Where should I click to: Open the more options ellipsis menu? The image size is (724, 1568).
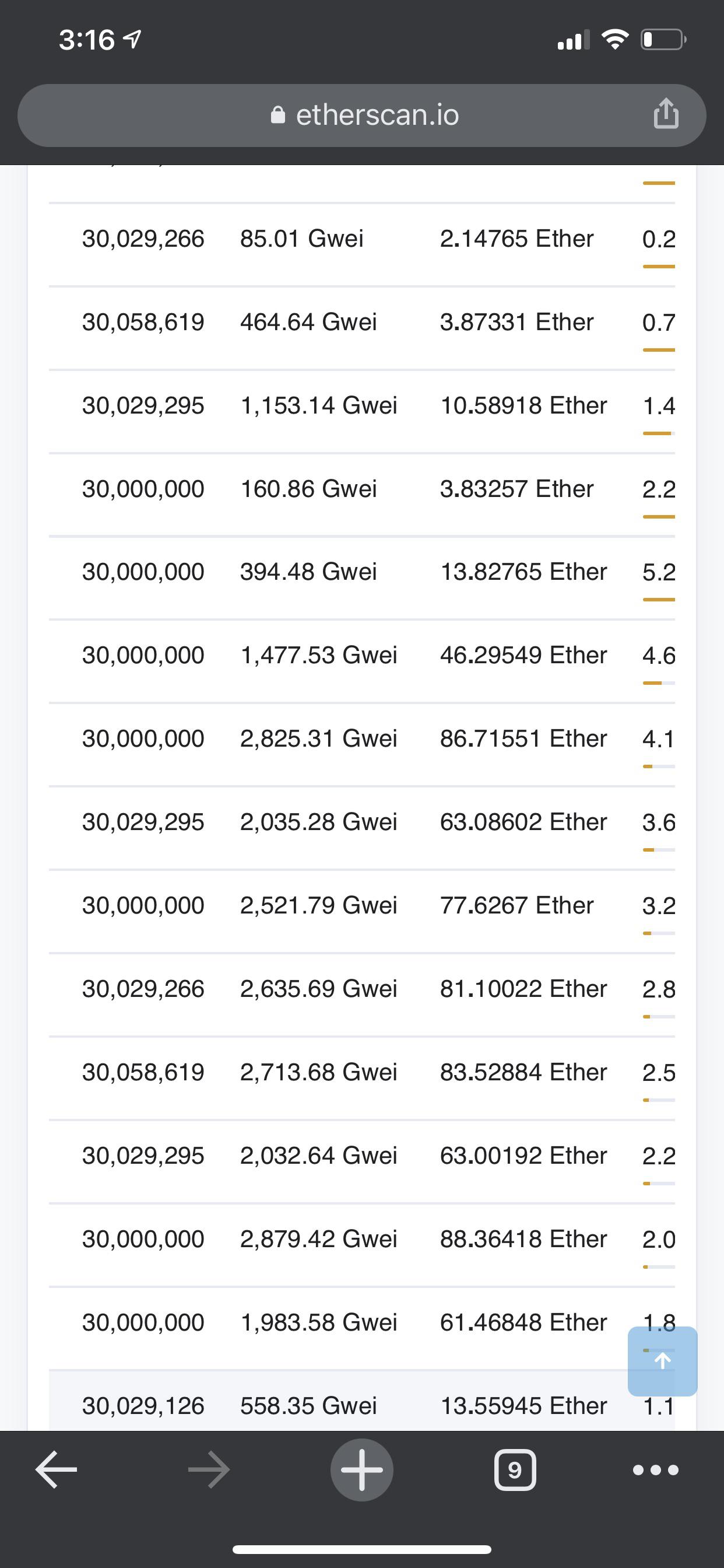pyautogui.click(x=656, y=1469)
